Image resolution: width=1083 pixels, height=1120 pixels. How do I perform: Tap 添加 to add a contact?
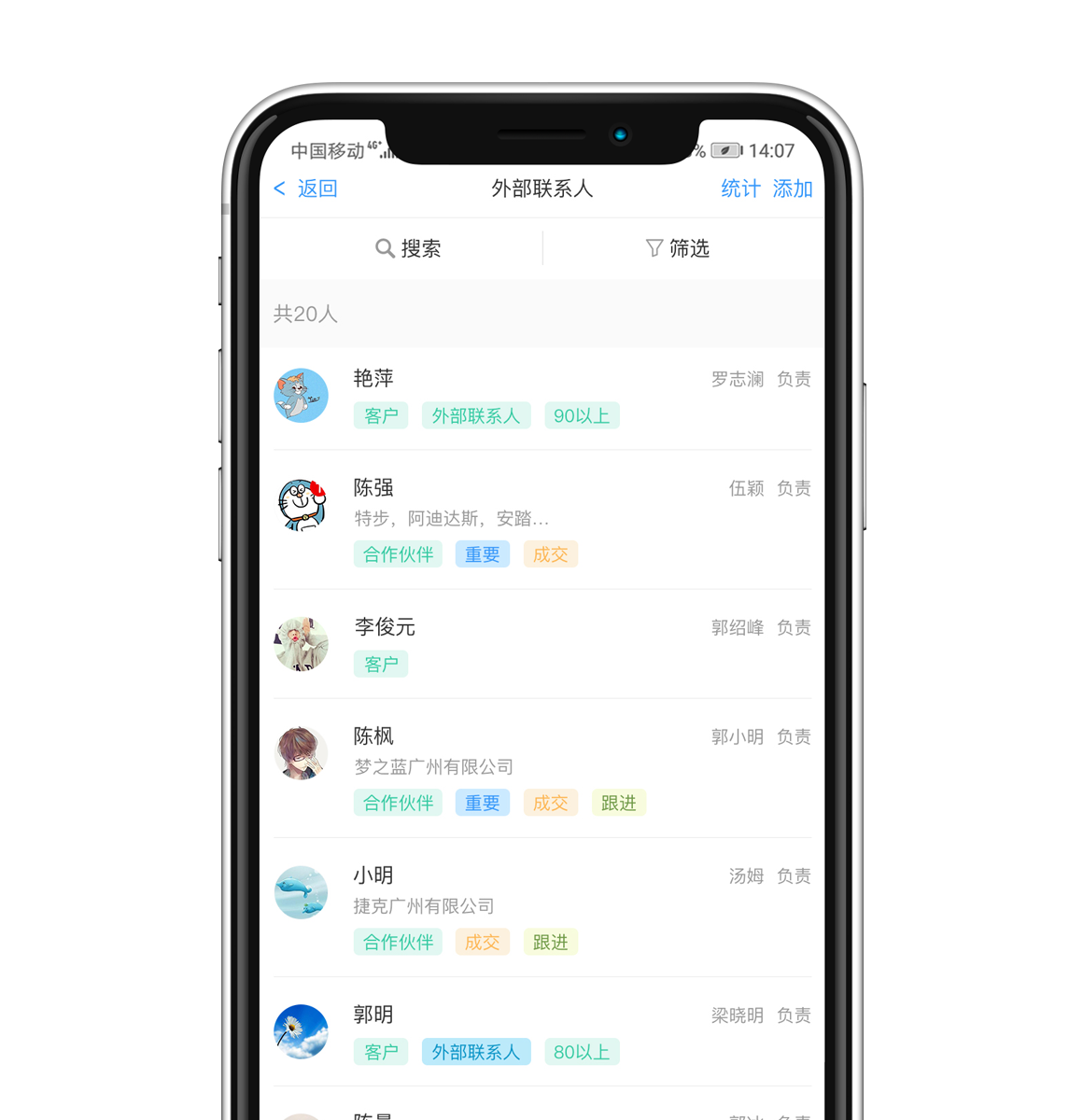[x=793, y=189]
